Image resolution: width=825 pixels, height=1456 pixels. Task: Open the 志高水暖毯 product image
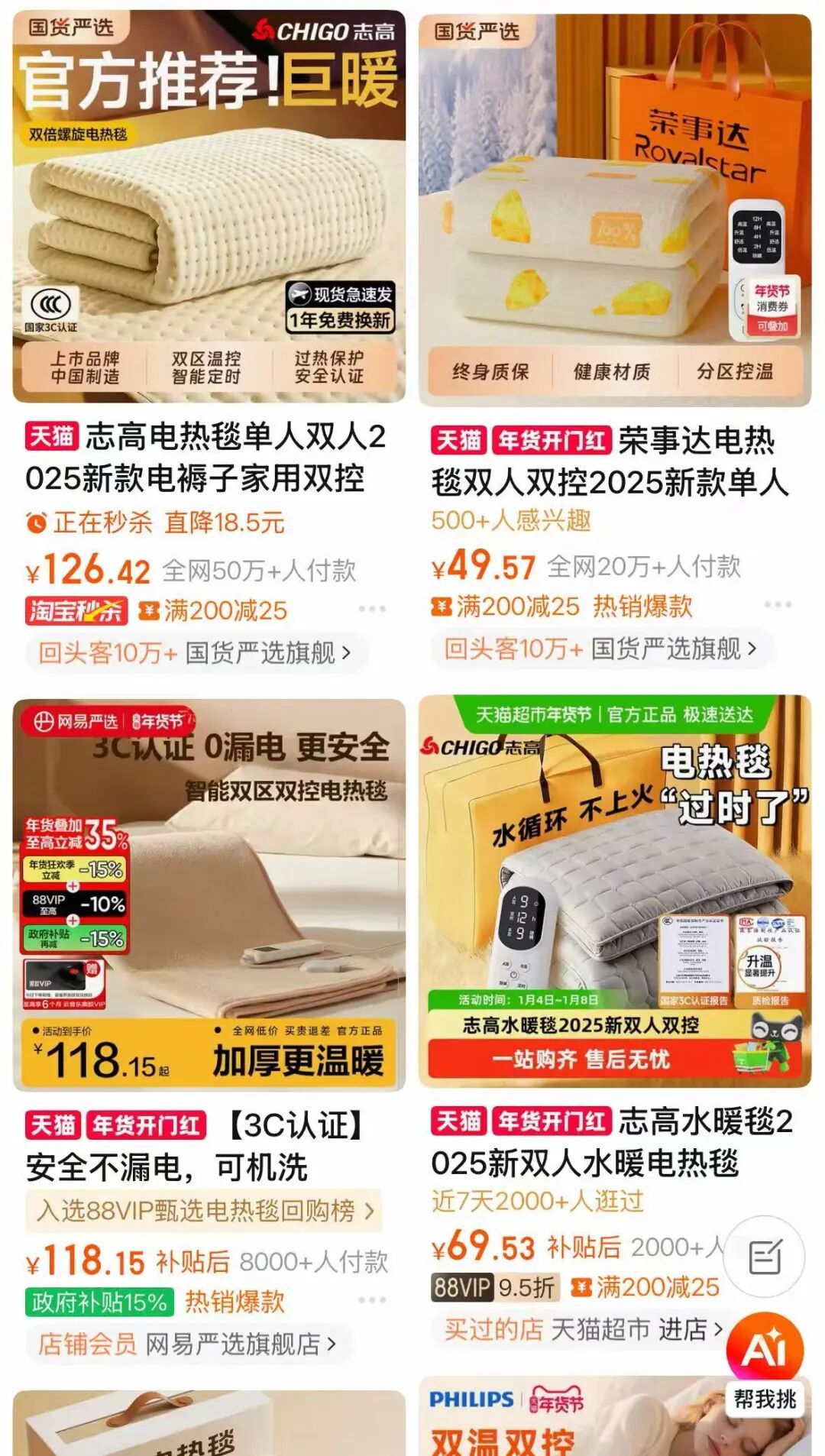pyautogui.click(x=615, y=890)
